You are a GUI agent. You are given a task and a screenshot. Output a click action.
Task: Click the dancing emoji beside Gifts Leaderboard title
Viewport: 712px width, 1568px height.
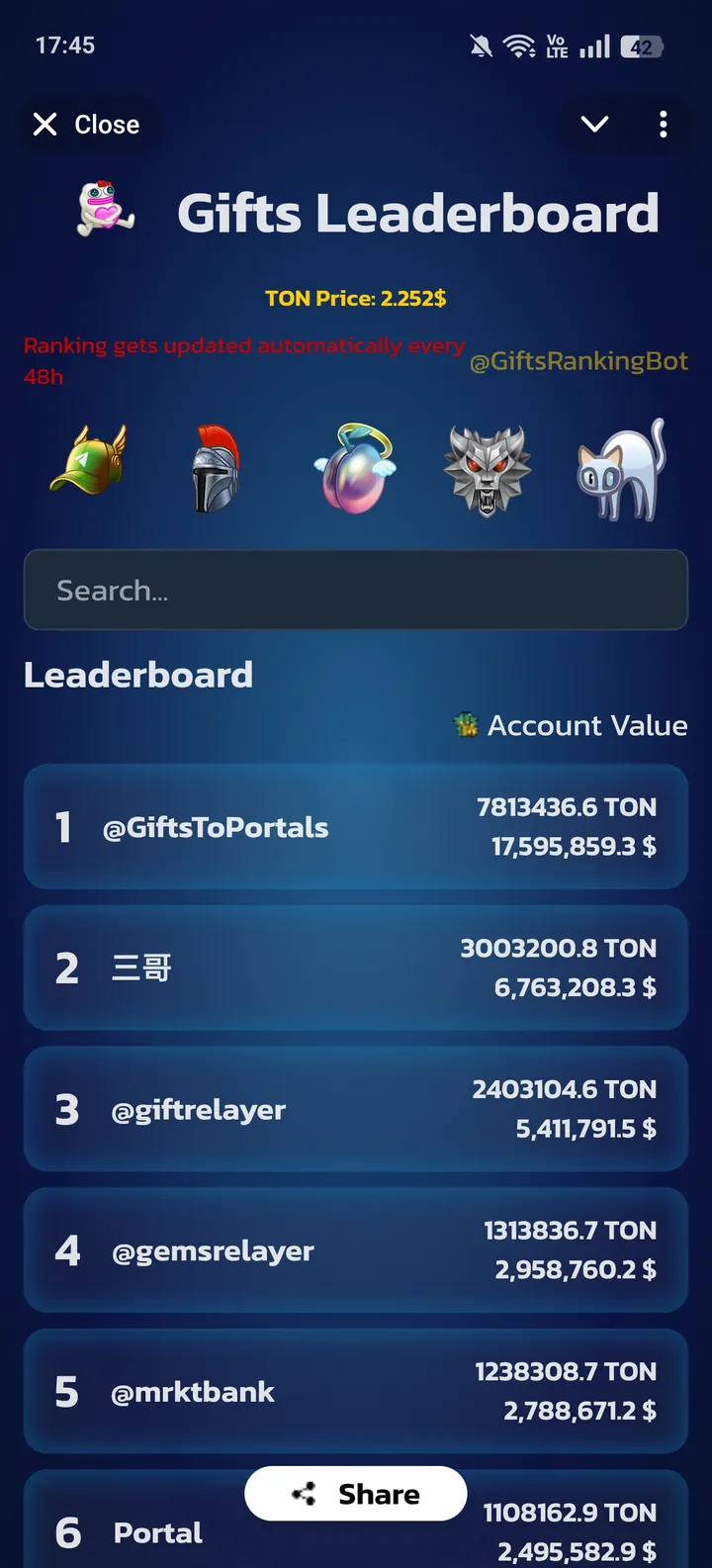(104, 211)
